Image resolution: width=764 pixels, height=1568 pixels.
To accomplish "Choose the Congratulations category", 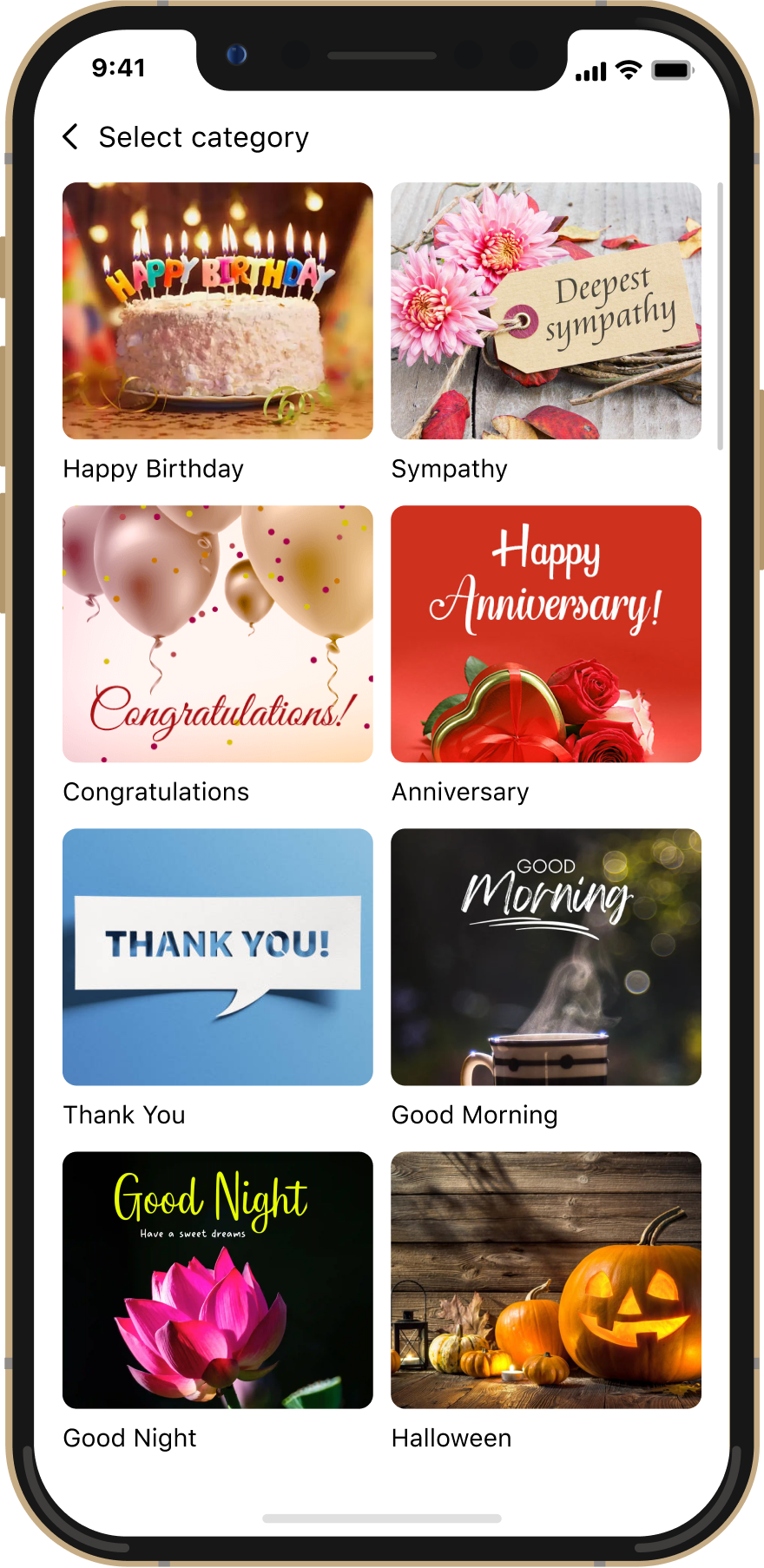I will point(217,634).
